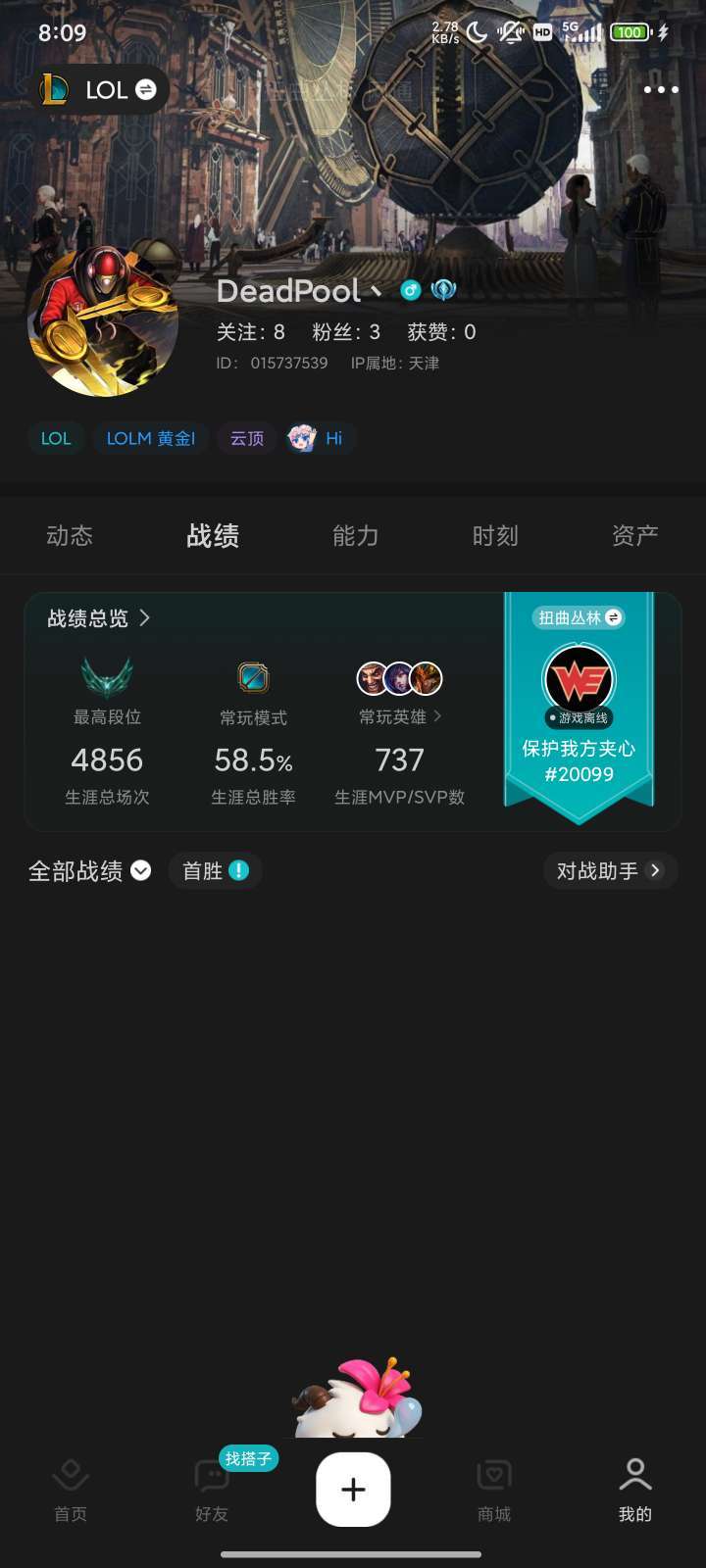The height and width of the screenshot is (1568, 706).
Task: Expand the 全部战绩 filter dropdown
Action: (89, 871)
